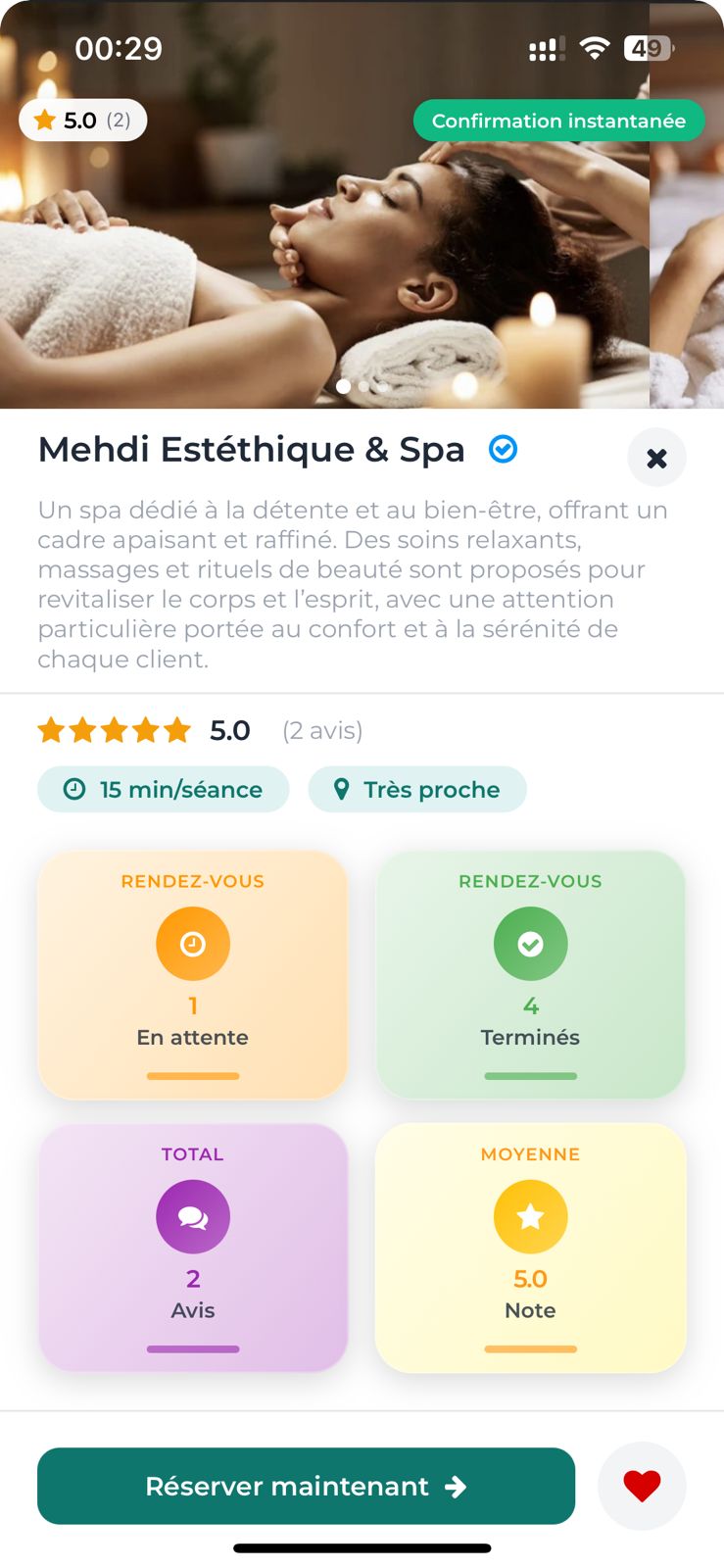The width and height of the screenshot is (724, 1568).
Task: Dismiss the card with the X button
Action: 656,457
